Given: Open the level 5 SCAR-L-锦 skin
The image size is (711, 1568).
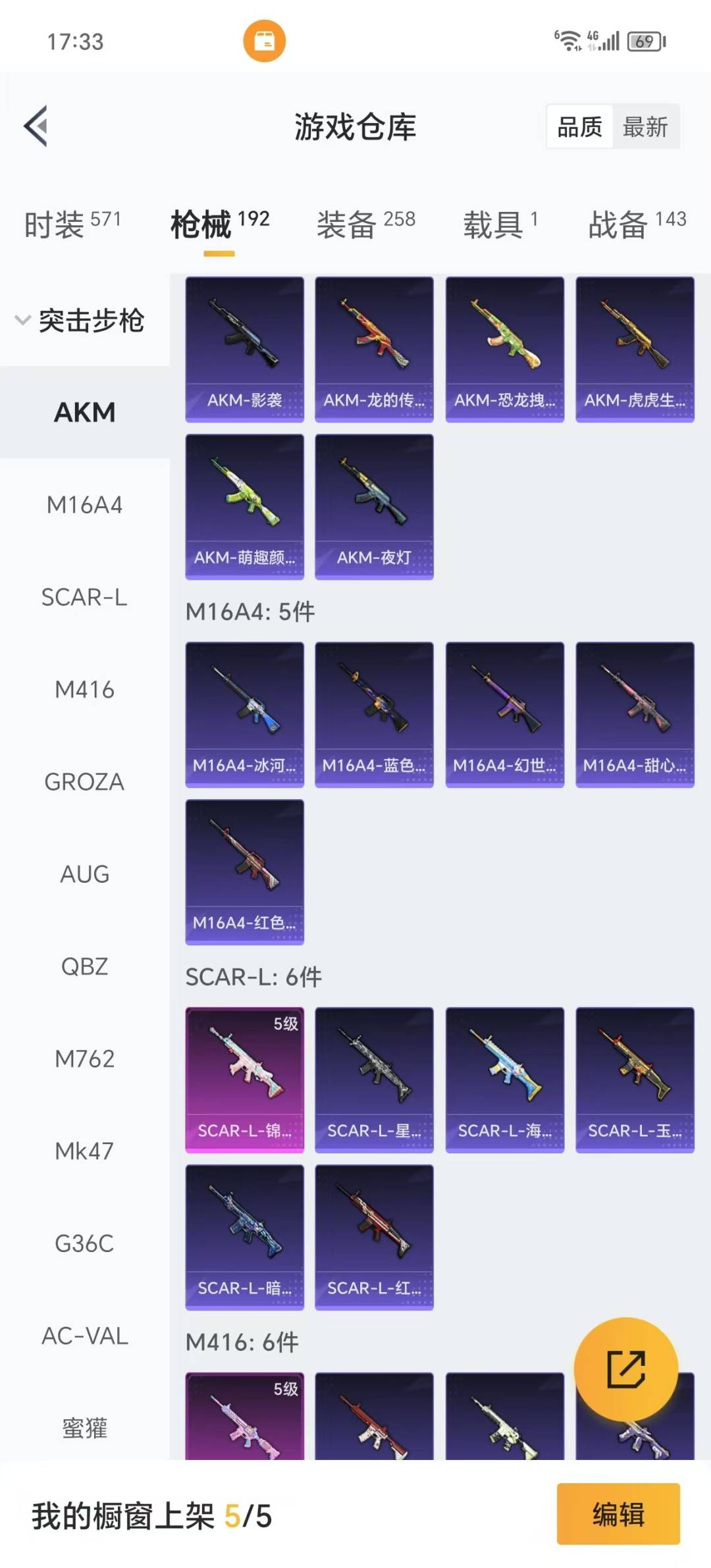Looking at the screenshot, I should (244, 1080).
